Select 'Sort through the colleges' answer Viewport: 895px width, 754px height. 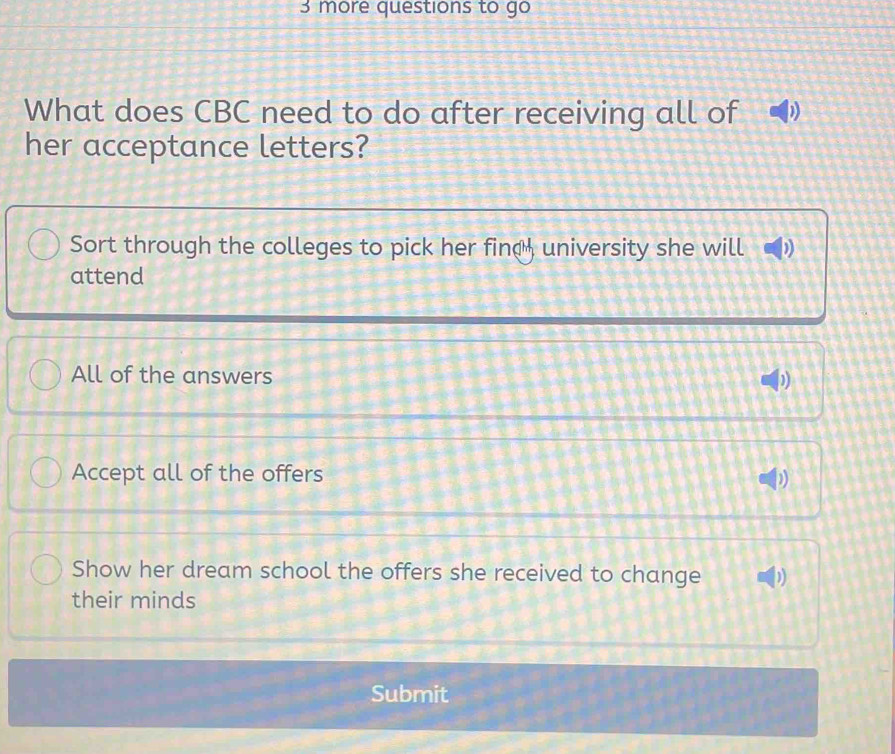click(44, 246)
